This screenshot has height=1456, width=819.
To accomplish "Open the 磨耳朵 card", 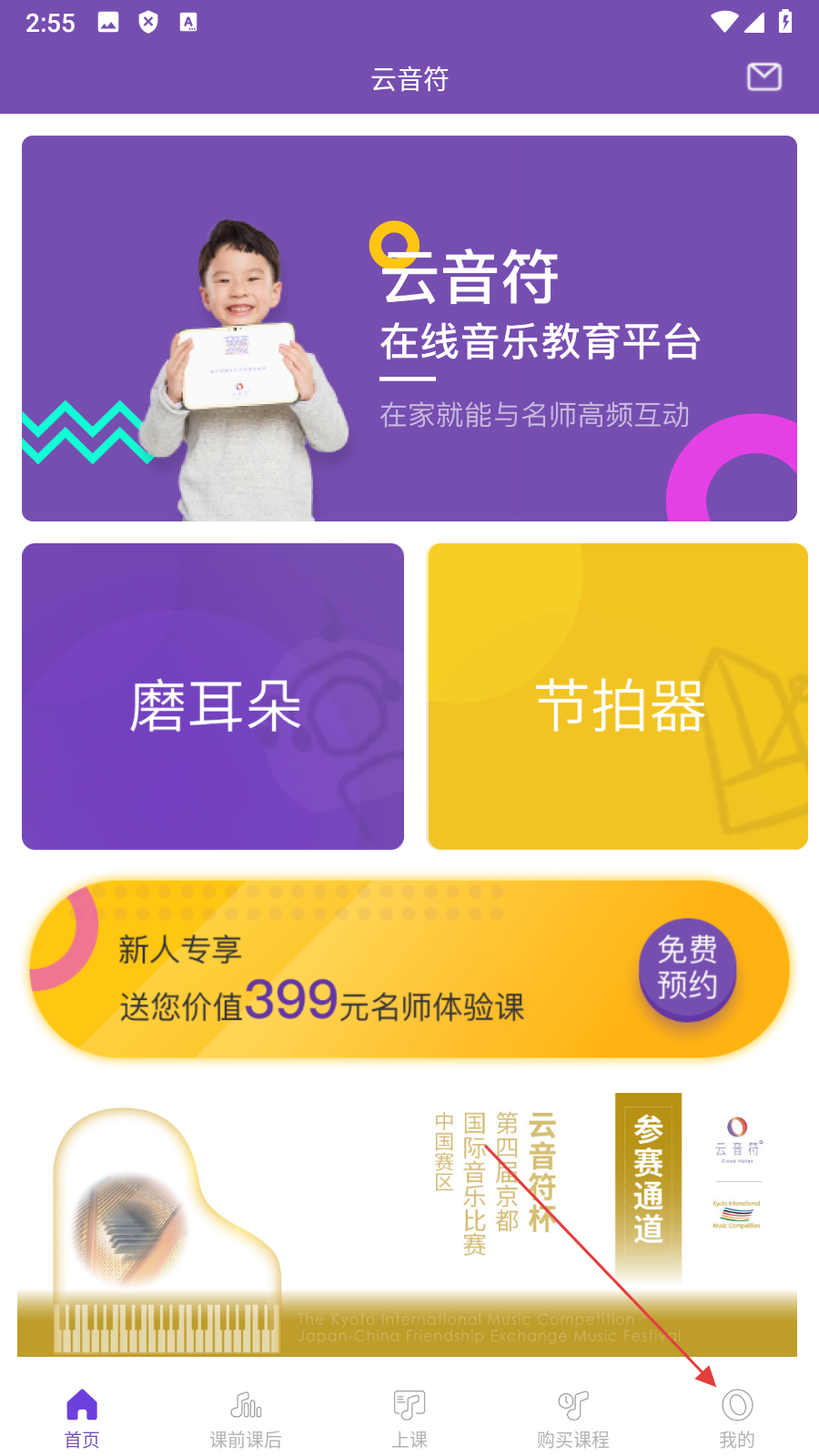I will point(213,697).
